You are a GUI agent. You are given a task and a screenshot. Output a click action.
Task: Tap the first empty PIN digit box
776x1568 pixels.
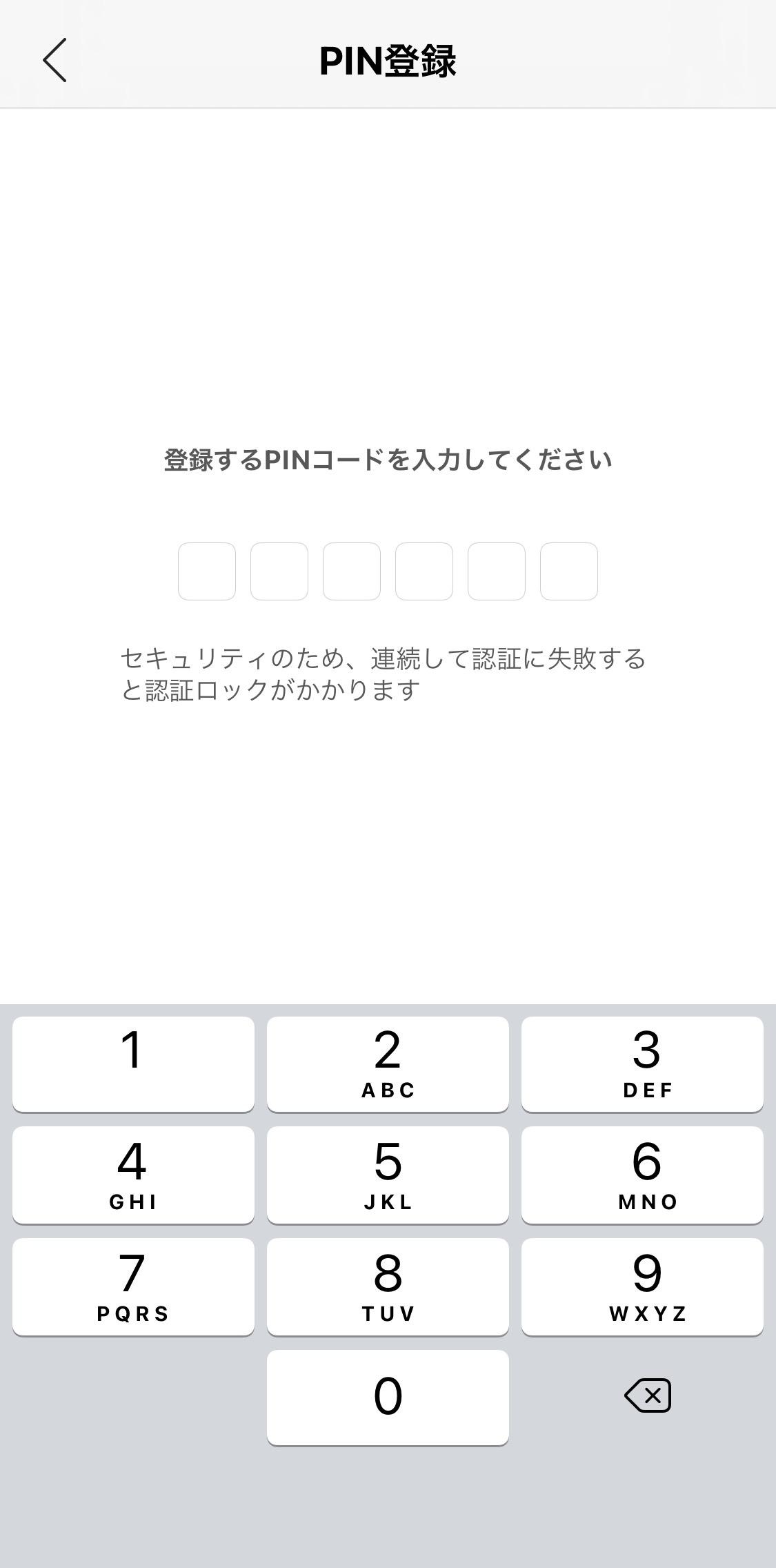click(x=207, y=571)
